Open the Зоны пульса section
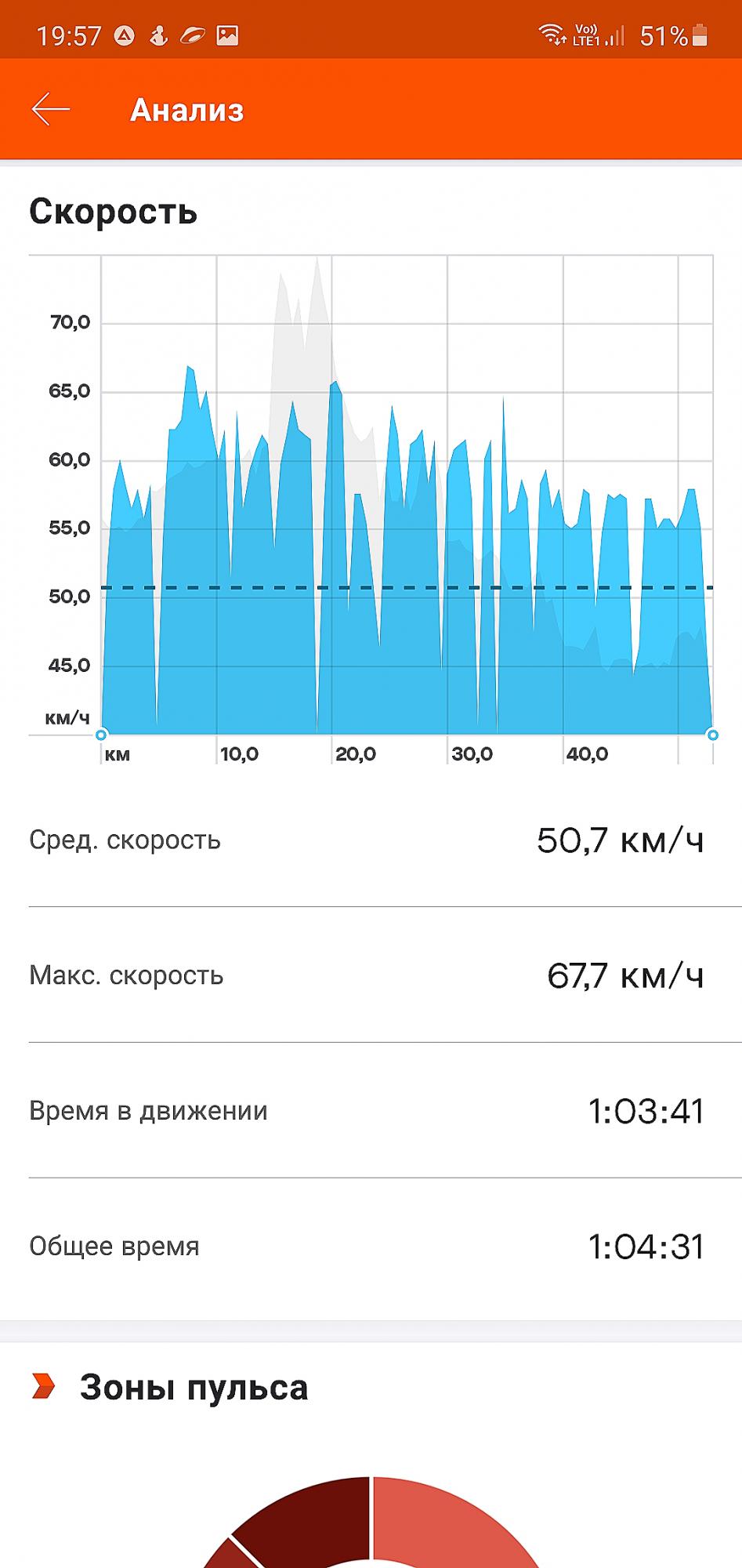 click(x=169, y=1387)
